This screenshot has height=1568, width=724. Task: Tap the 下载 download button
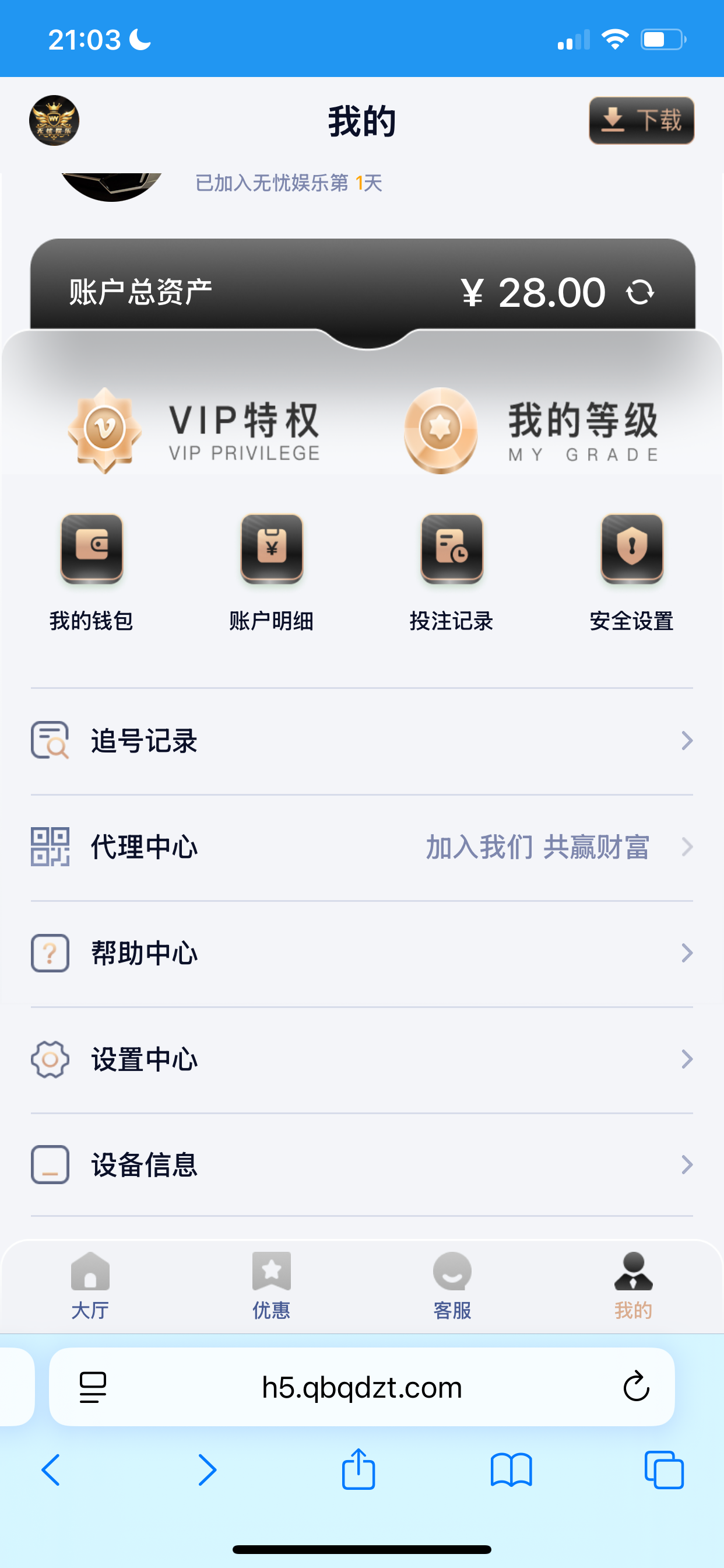(641, 121)
